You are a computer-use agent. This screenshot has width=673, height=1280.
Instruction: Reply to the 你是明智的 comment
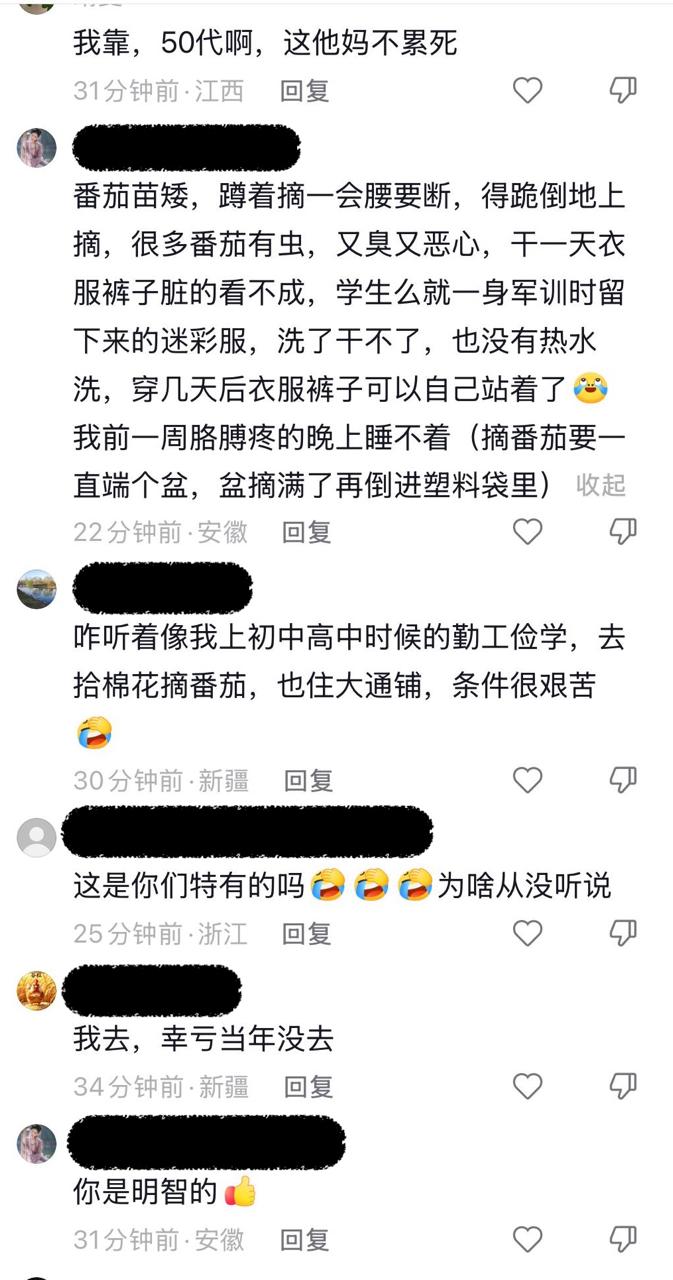(305, 1241)
